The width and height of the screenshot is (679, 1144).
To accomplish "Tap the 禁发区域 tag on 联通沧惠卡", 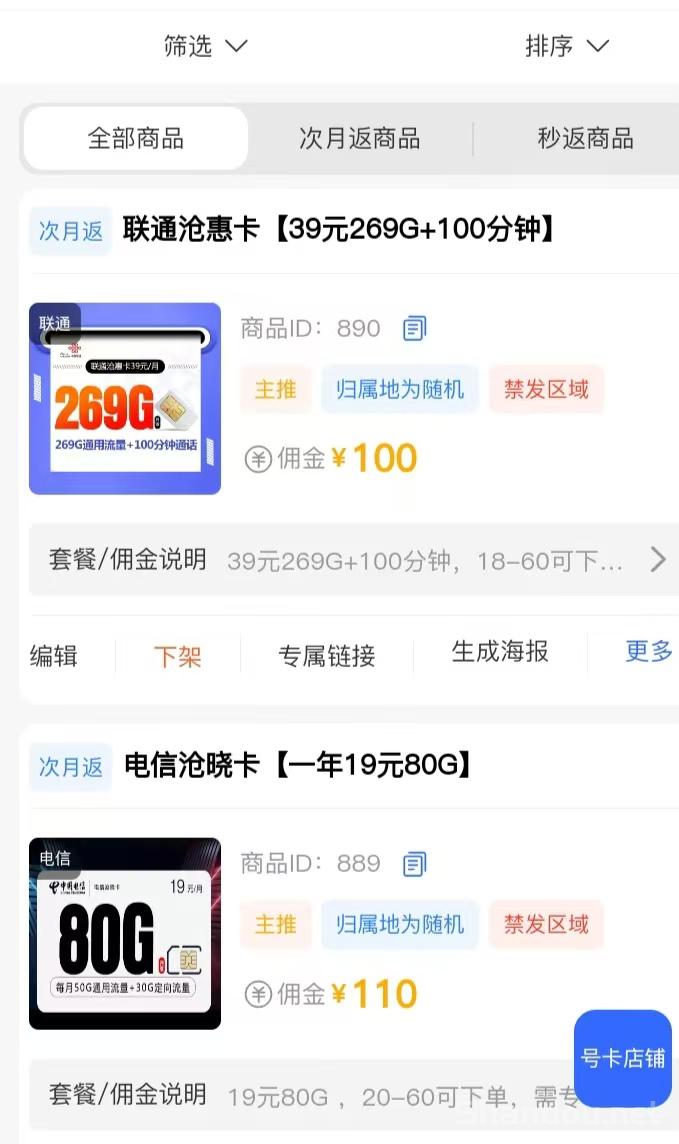I will (546, 389).
